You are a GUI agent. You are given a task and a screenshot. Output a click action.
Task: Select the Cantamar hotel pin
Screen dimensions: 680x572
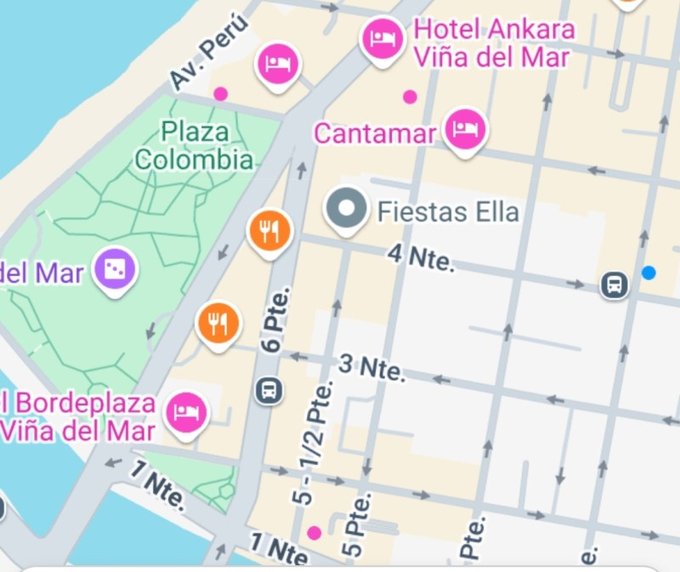(465, 128)
